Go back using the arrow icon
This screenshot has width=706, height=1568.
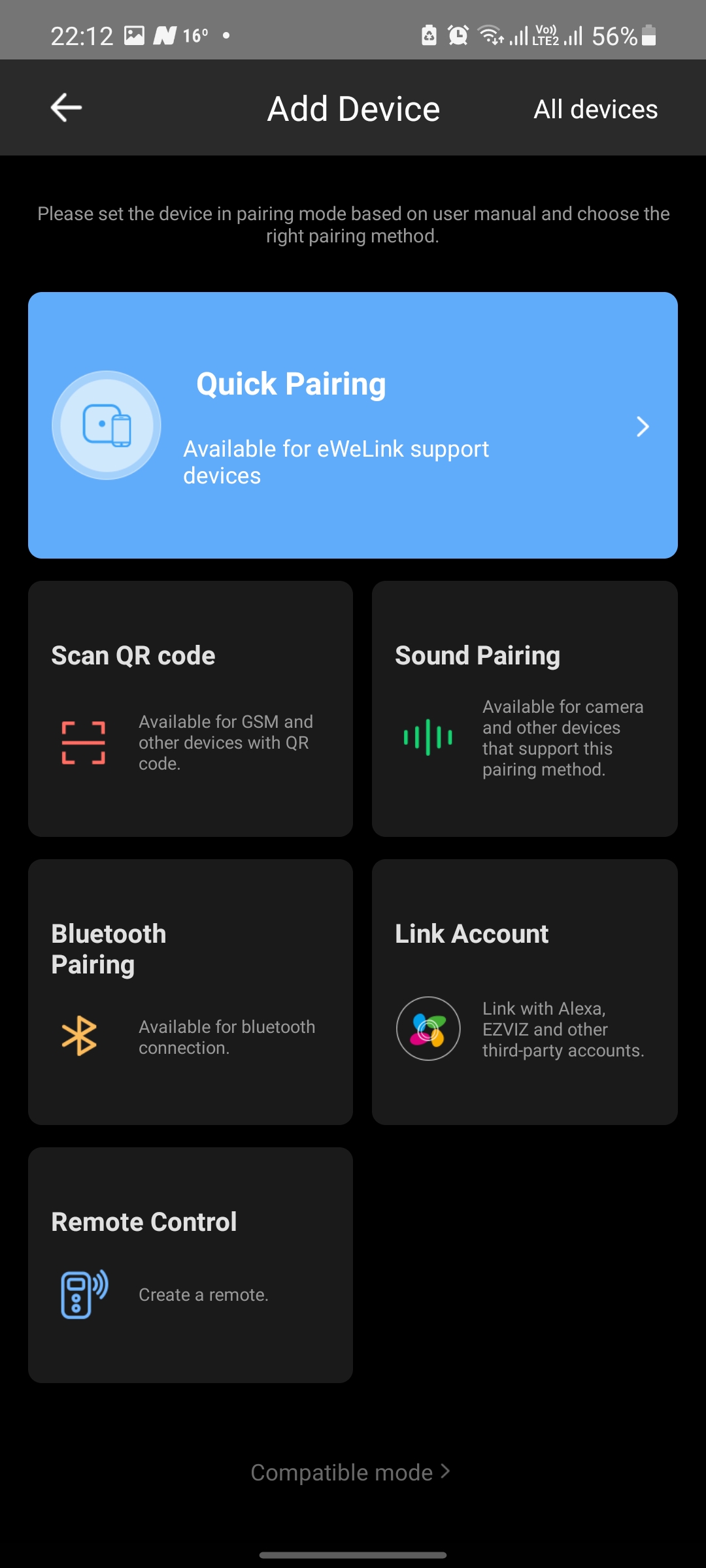[66, 108]
